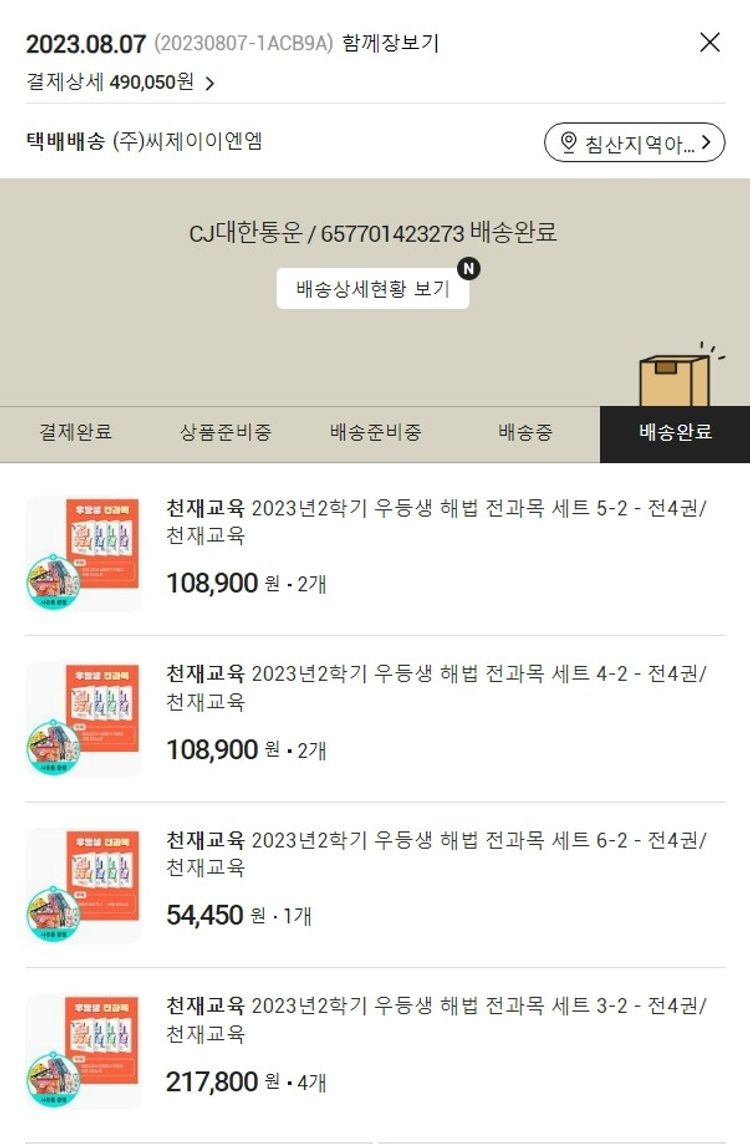Tap 배송상세현황 보기 button

point(373,290)
